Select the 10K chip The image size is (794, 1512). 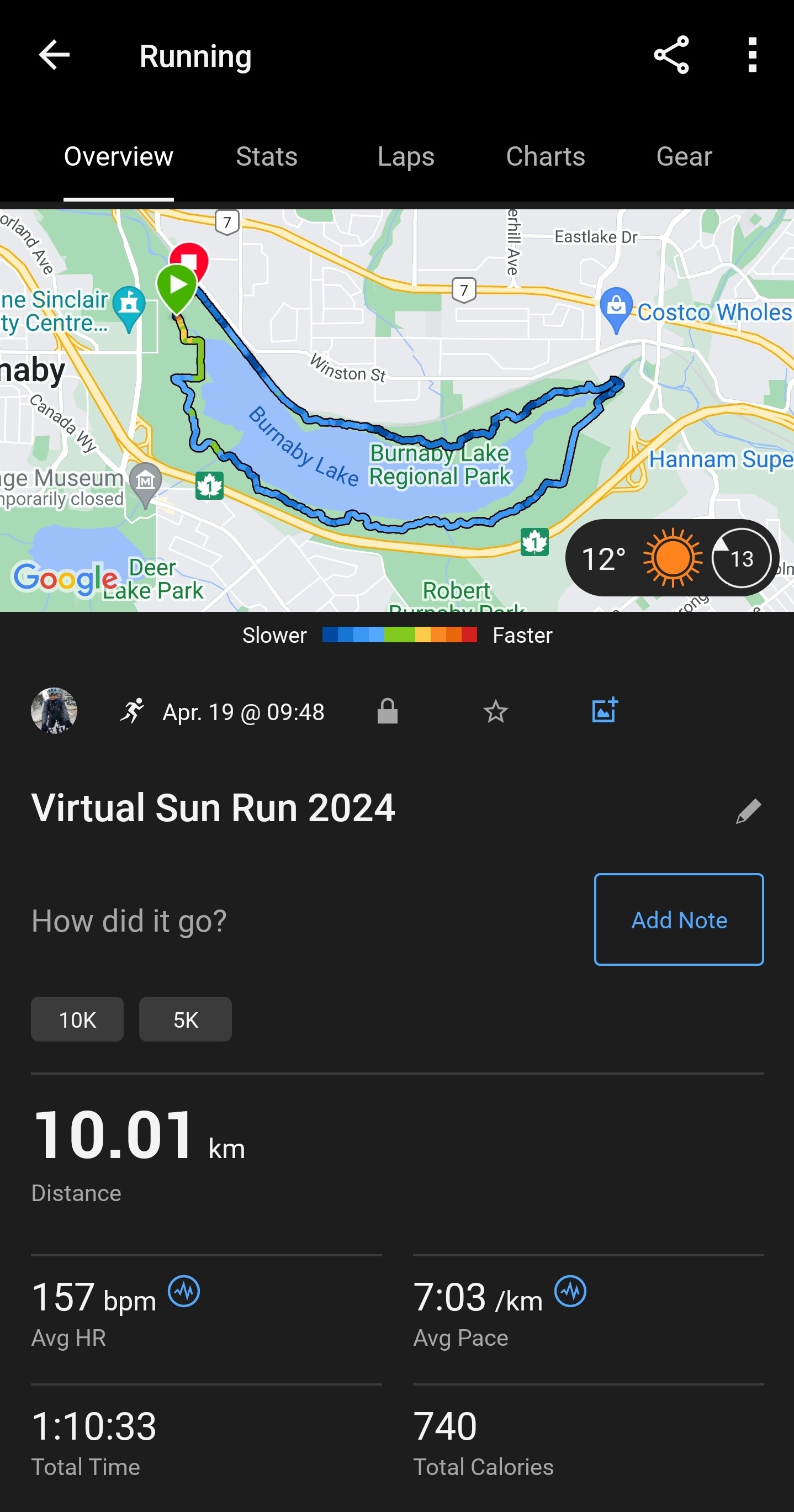coord(77,1019)
